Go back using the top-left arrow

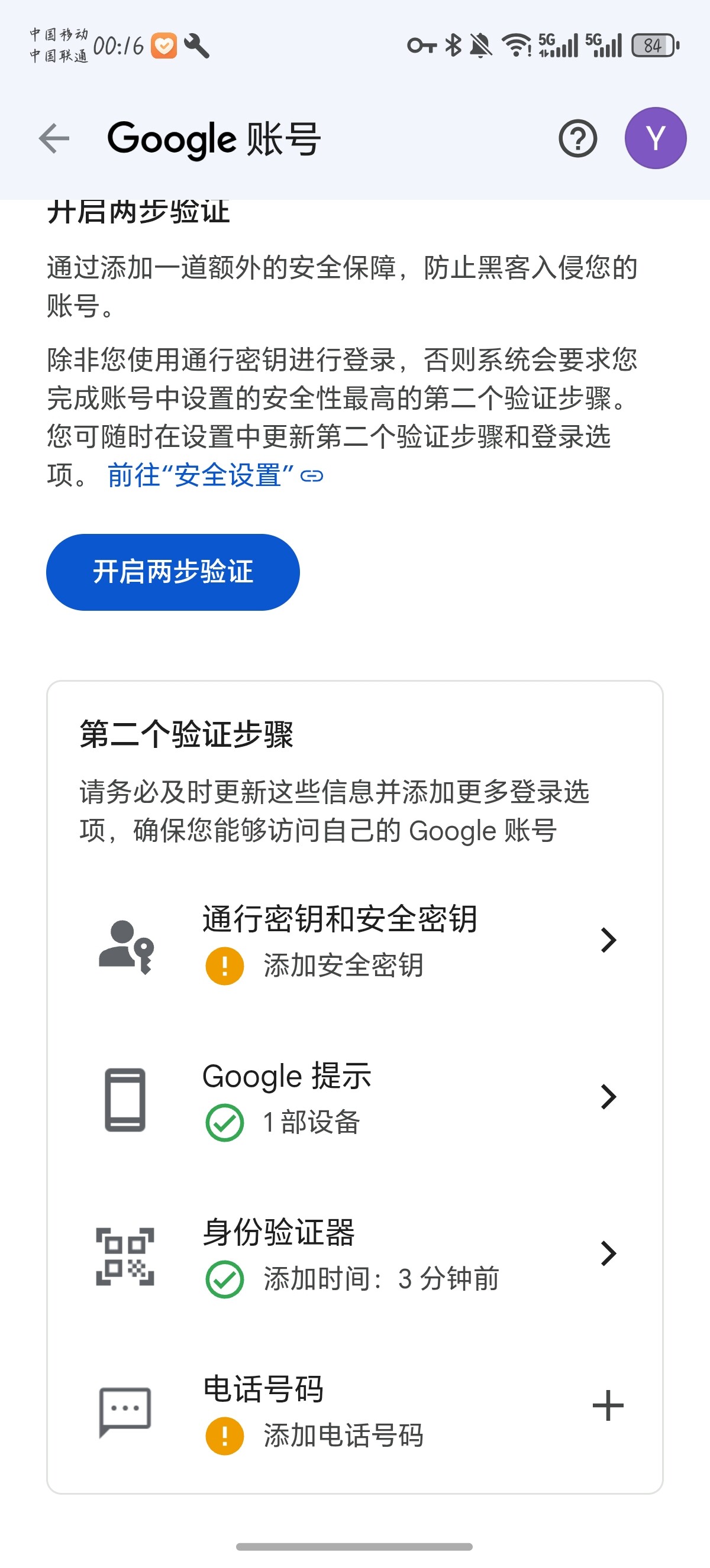click(x=54, y=139)
